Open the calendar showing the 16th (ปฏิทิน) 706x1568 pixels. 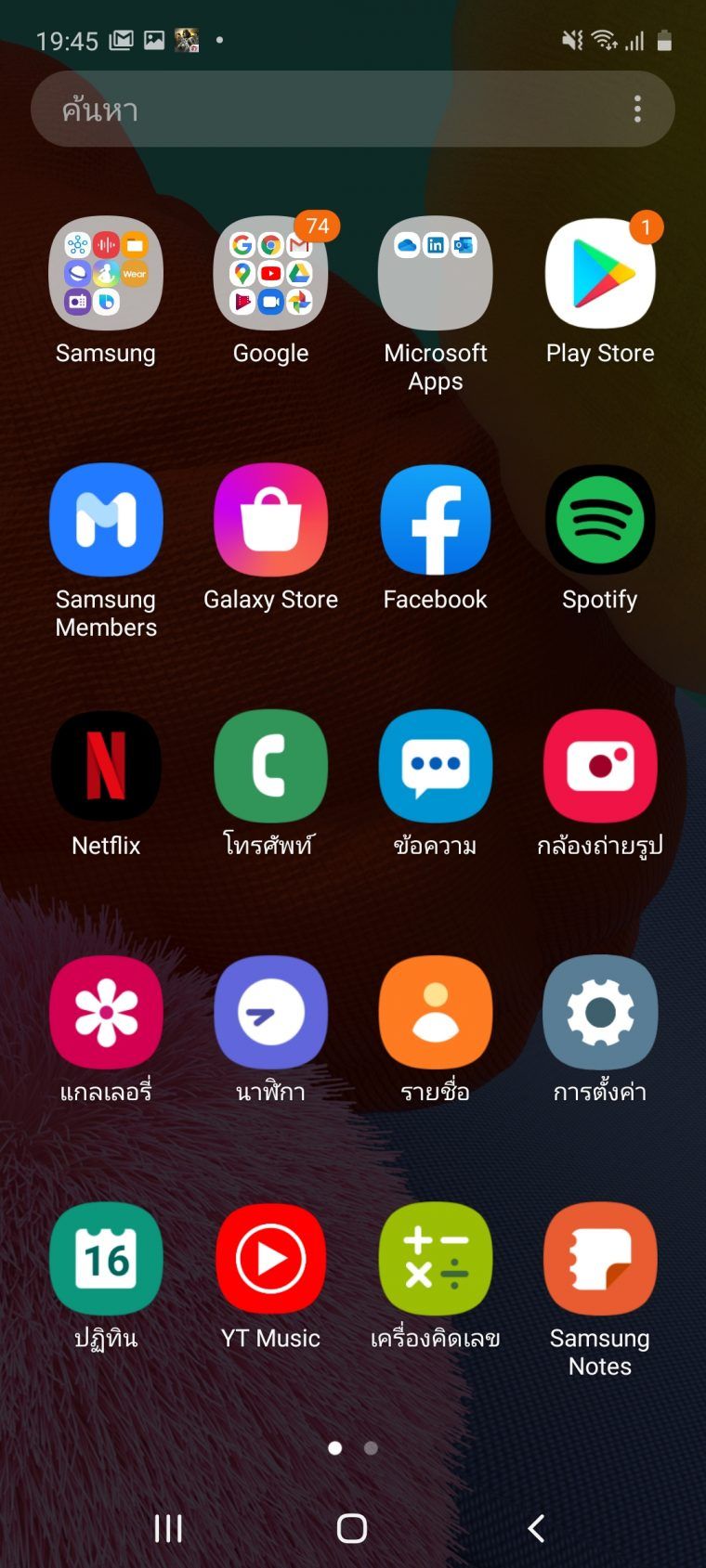point(106,1260)
